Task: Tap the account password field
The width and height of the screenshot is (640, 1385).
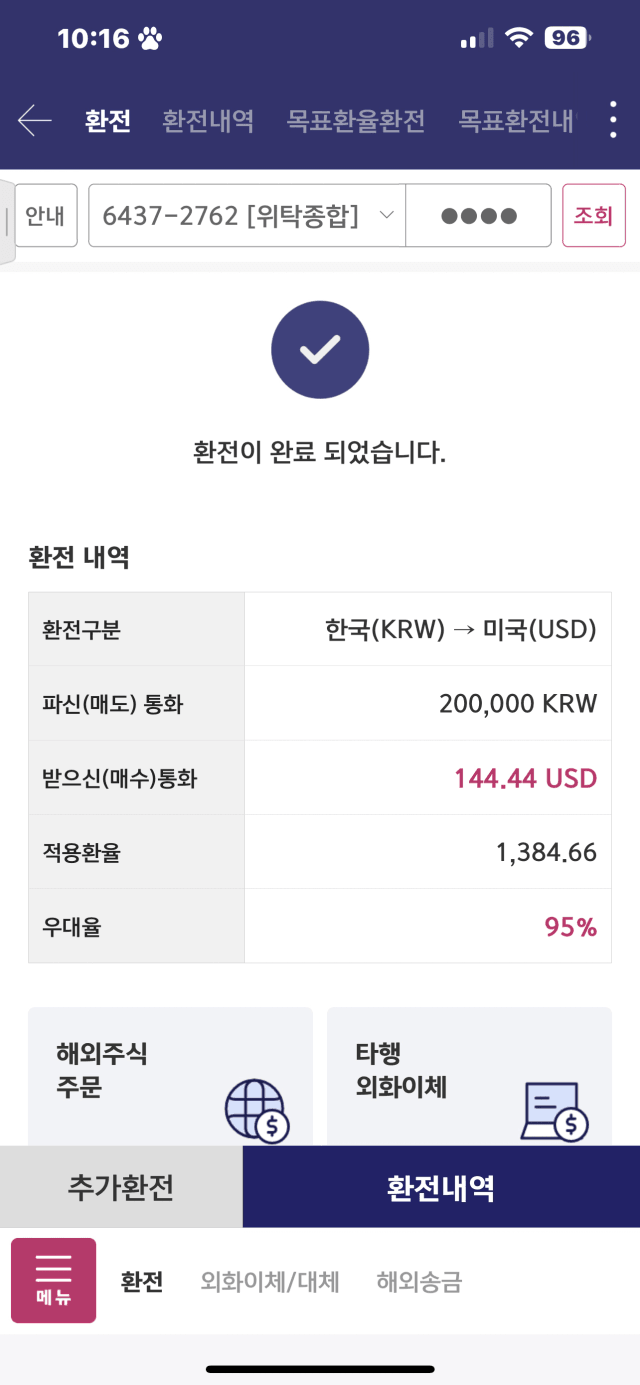Action: click(478, 215)
